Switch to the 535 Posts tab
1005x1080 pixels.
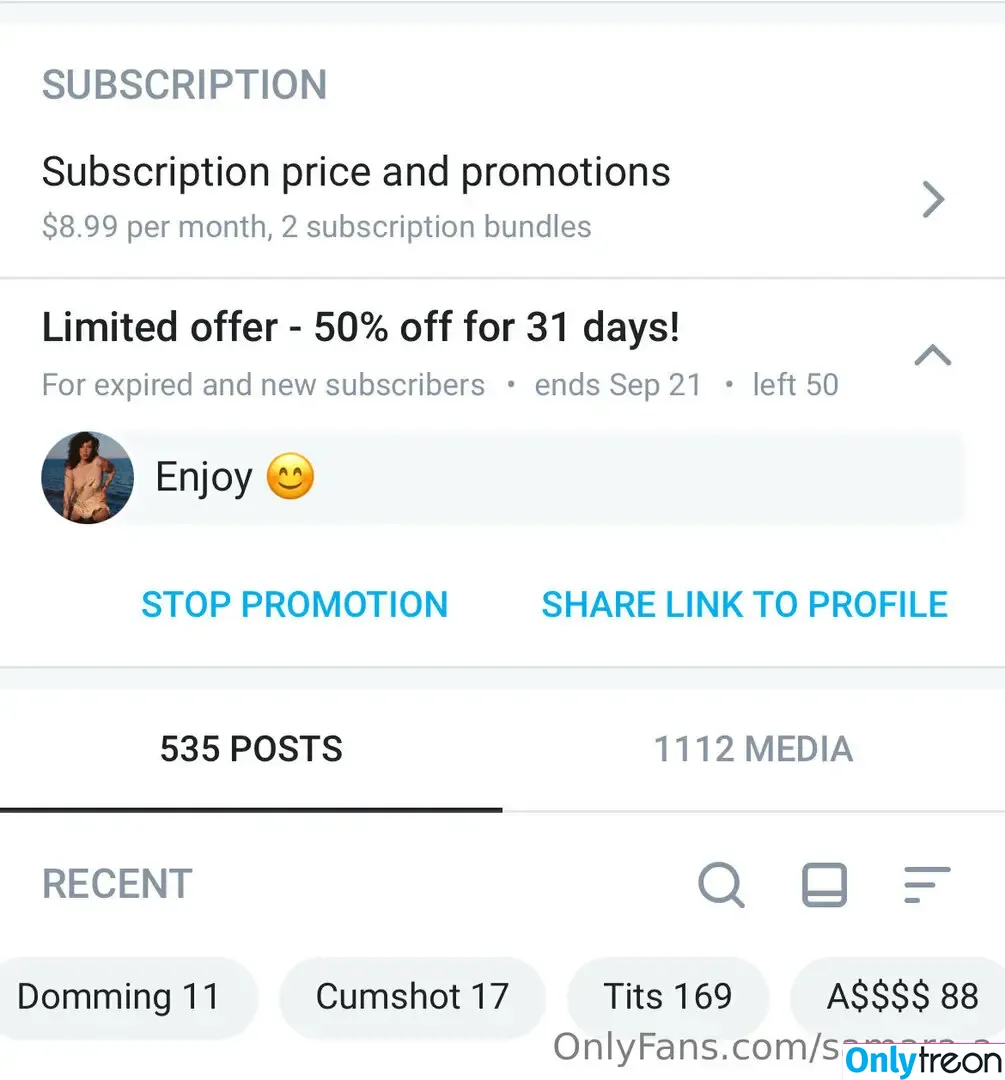point(251,749)
